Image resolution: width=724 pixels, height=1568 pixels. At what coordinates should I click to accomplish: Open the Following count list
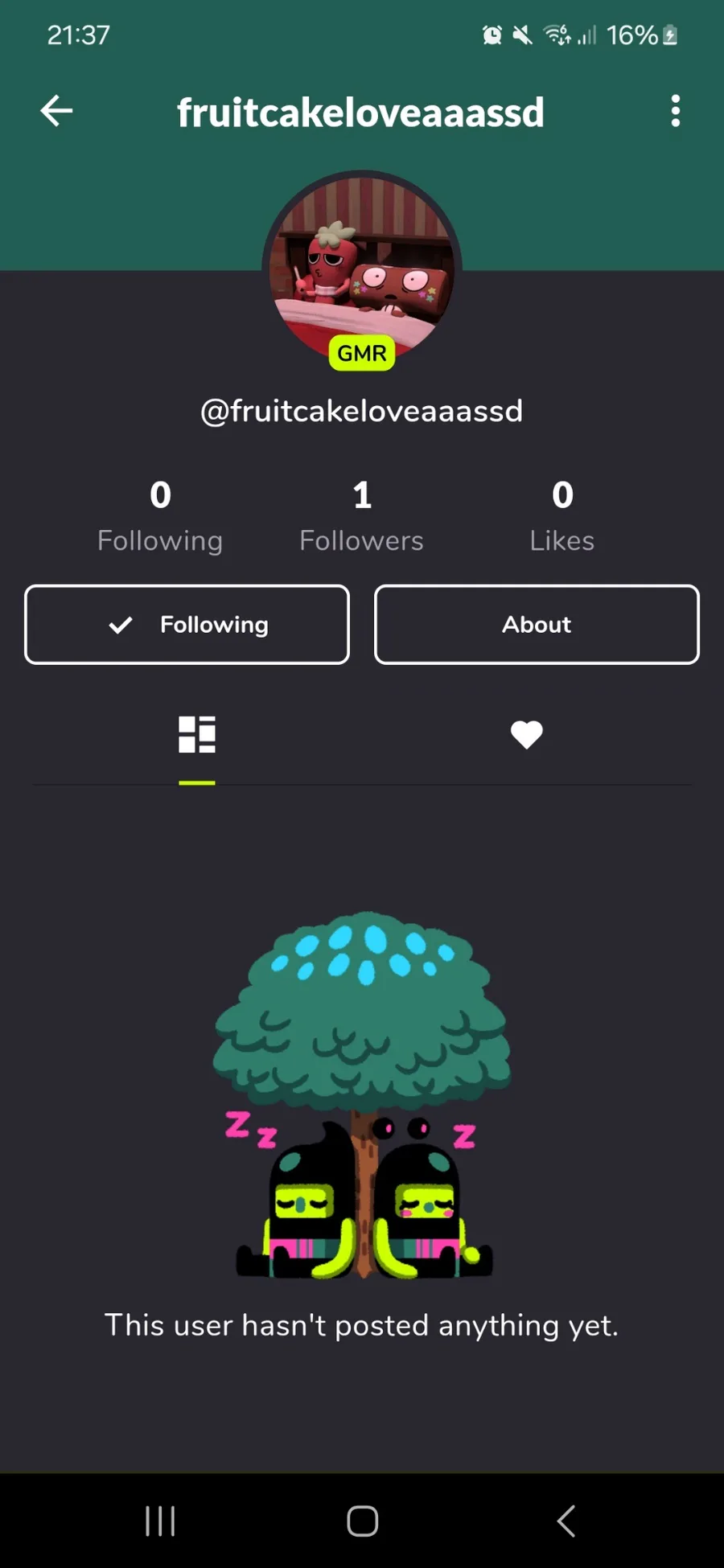coord(160,515)
